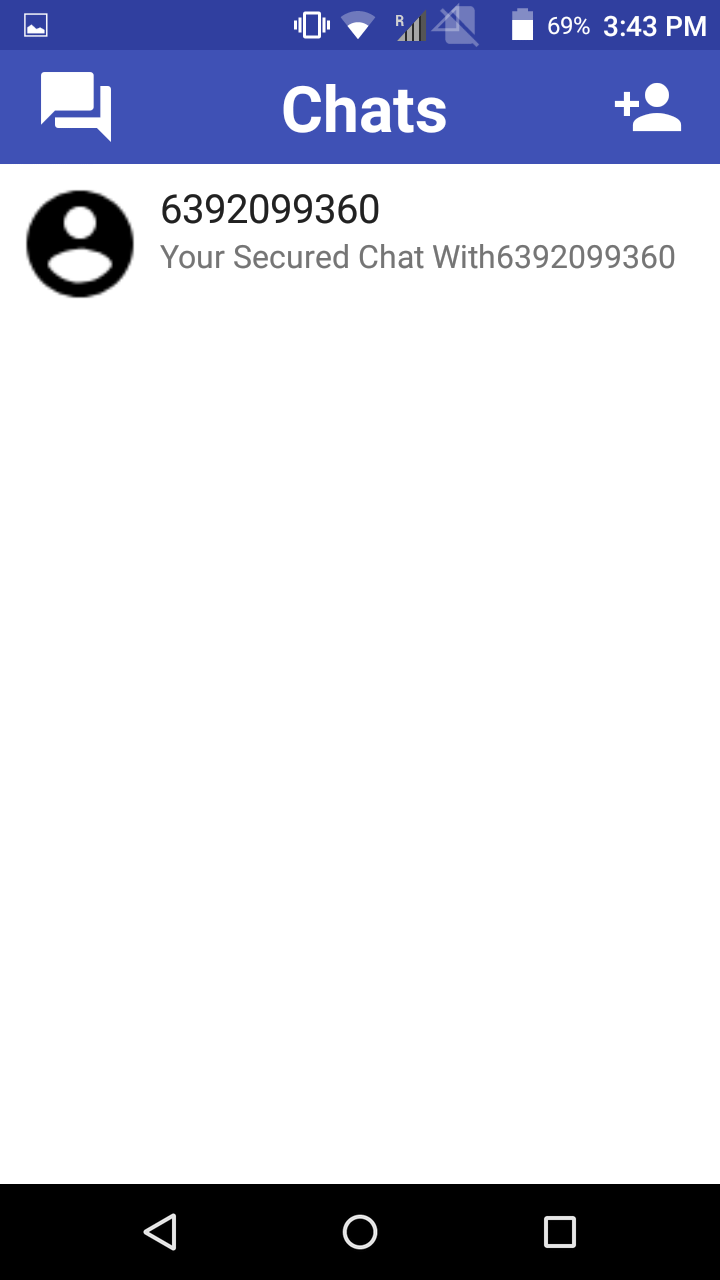720x1280 pixels.
Task: Tap the add contact icon
Action: coord(648,108)
